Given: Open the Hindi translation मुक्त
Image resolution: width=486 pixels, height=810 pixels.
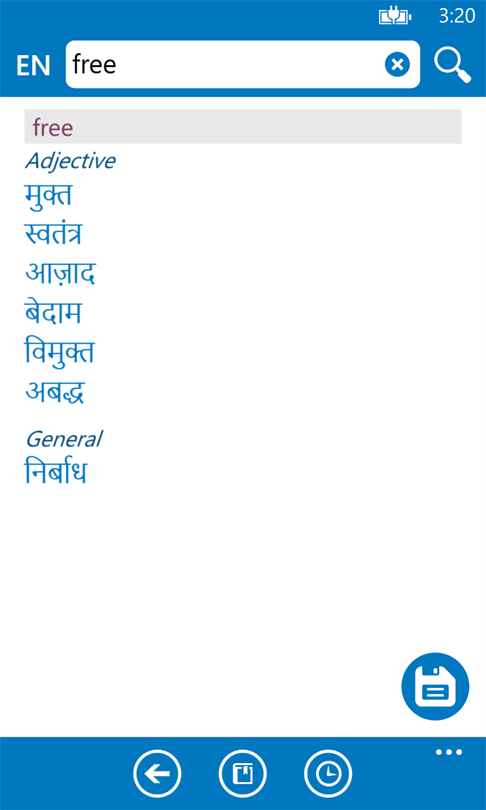Looking at the screenshot, I should [x=49, y=195].
